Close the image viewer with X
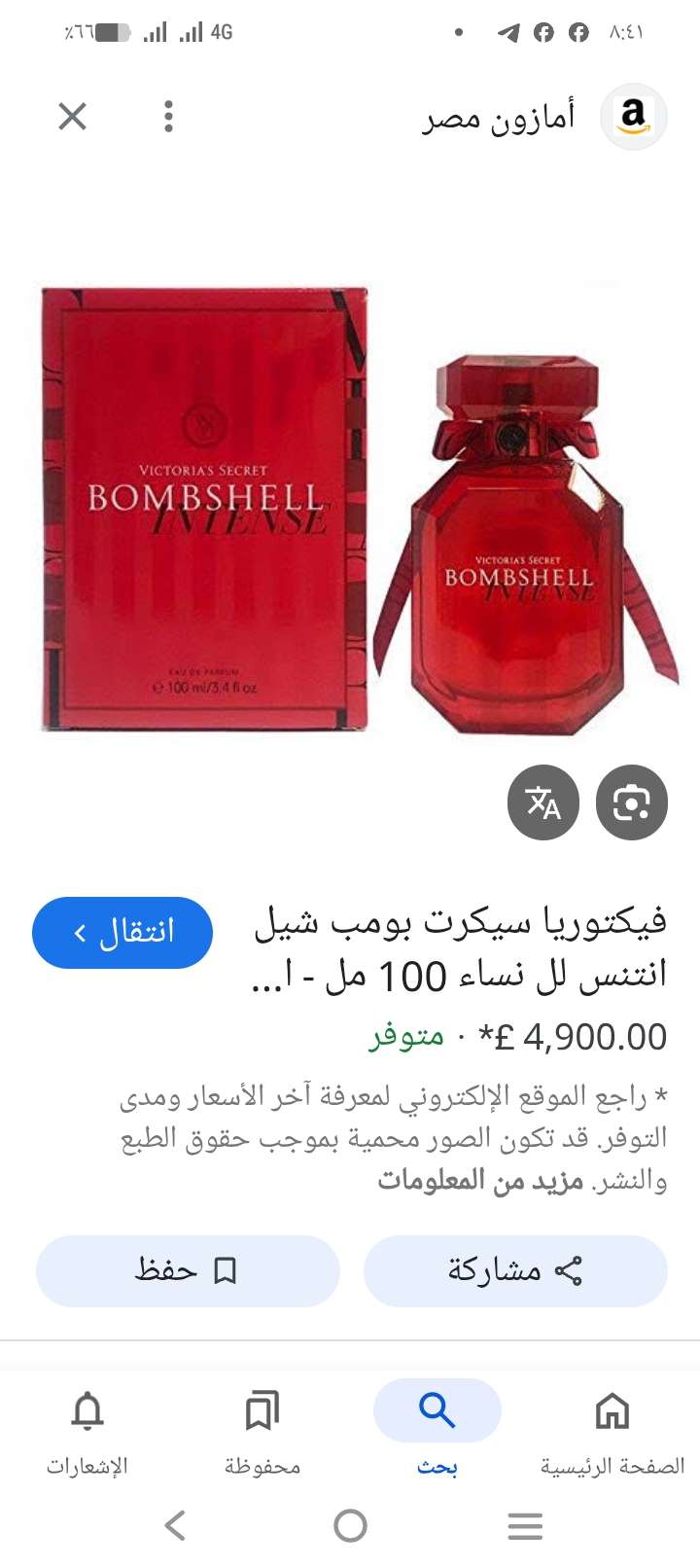This screenshot has width=700, height=1568. click(73, 117)
